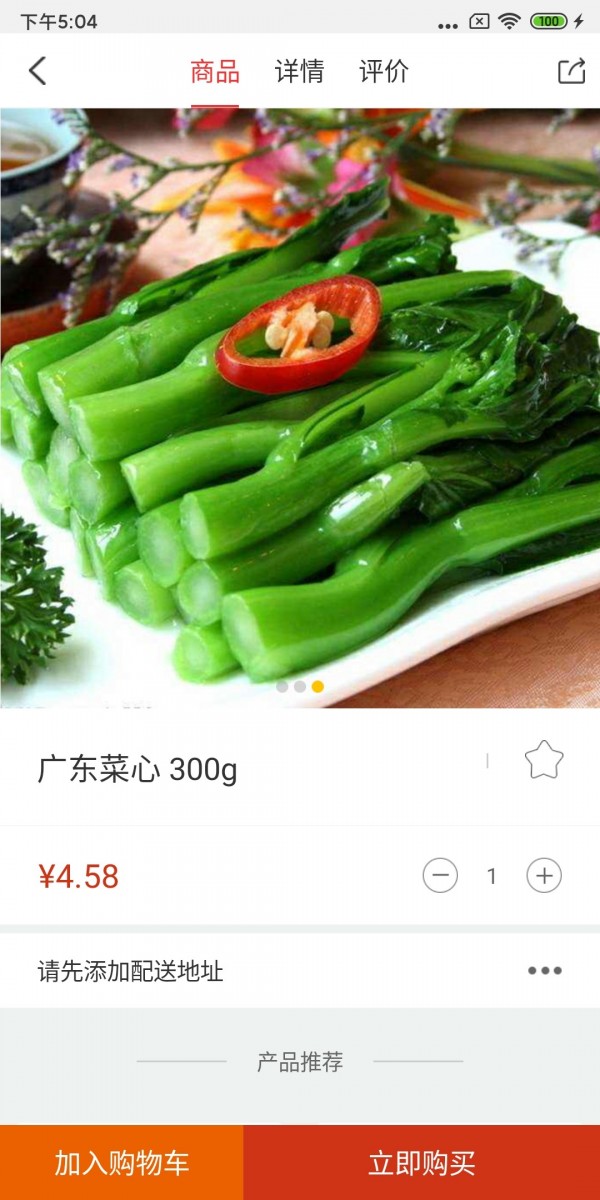Decrease the quantity by one

click(440, 876)
